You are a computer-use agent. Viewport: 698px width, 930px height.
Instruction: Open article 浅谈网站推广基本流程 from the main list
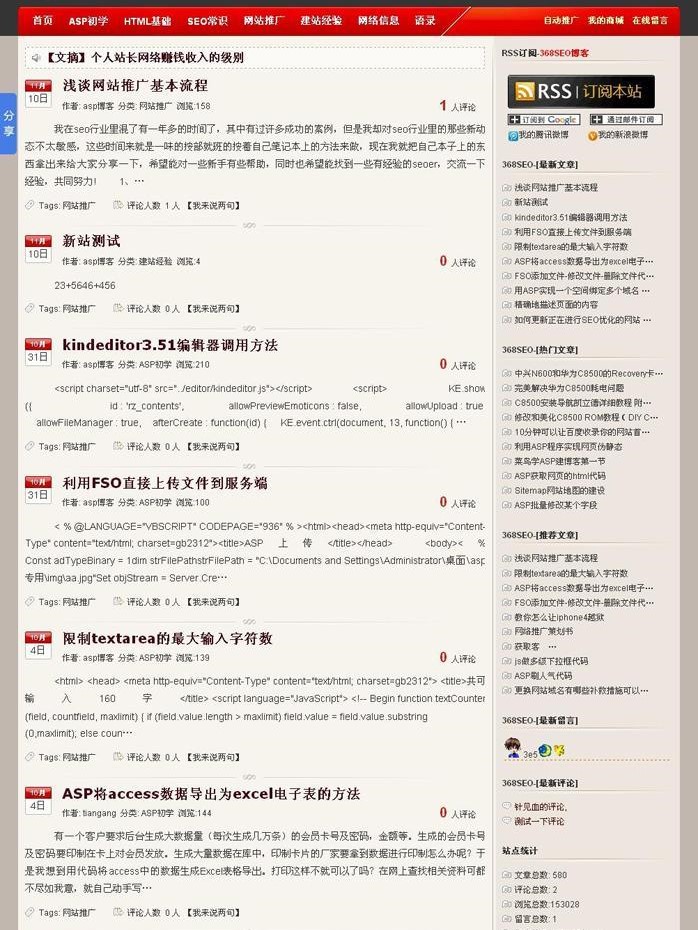coord(135,86)
